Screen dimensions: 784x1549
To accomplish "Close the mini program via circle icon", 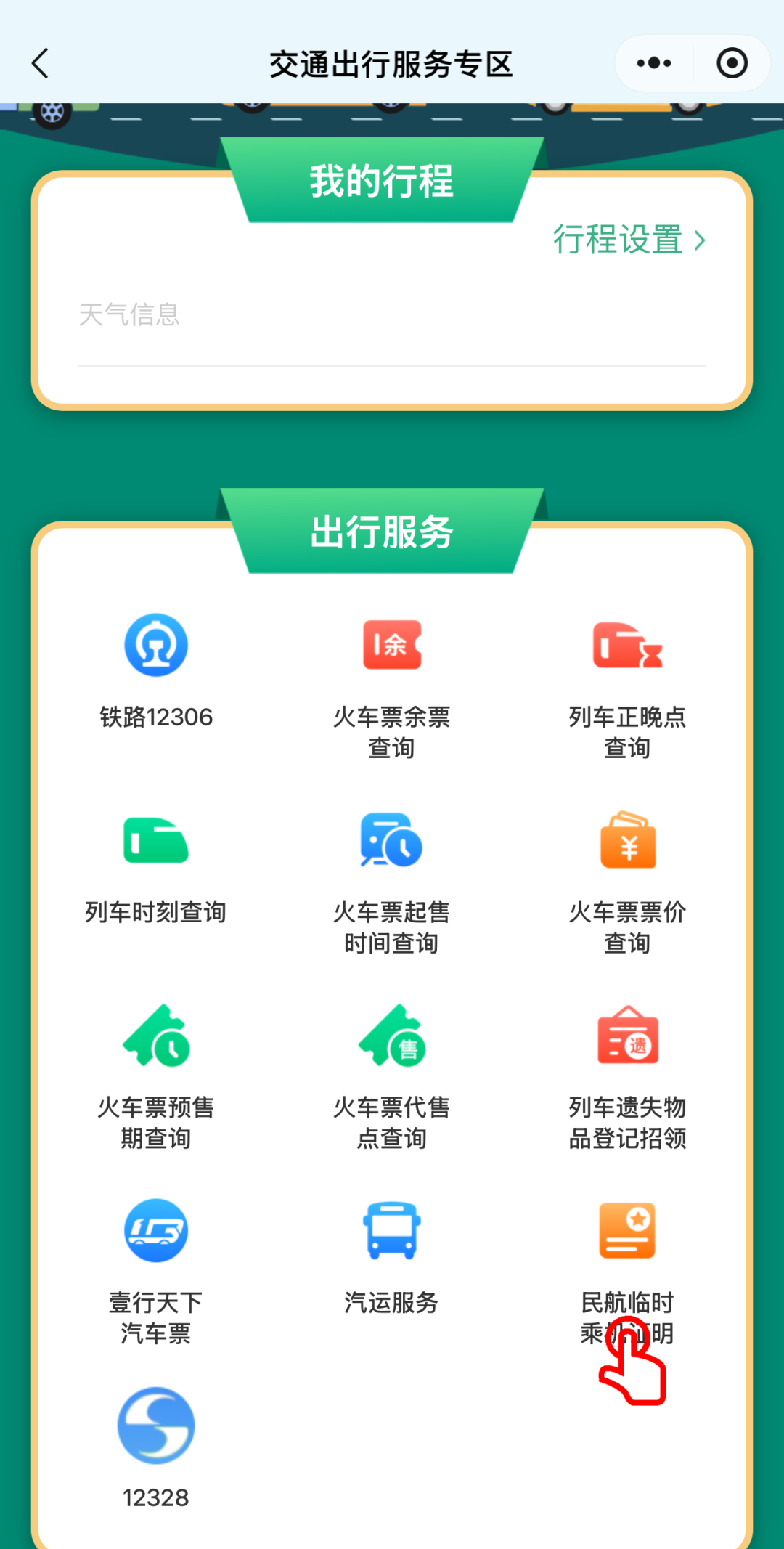I will tap(732, 63).
